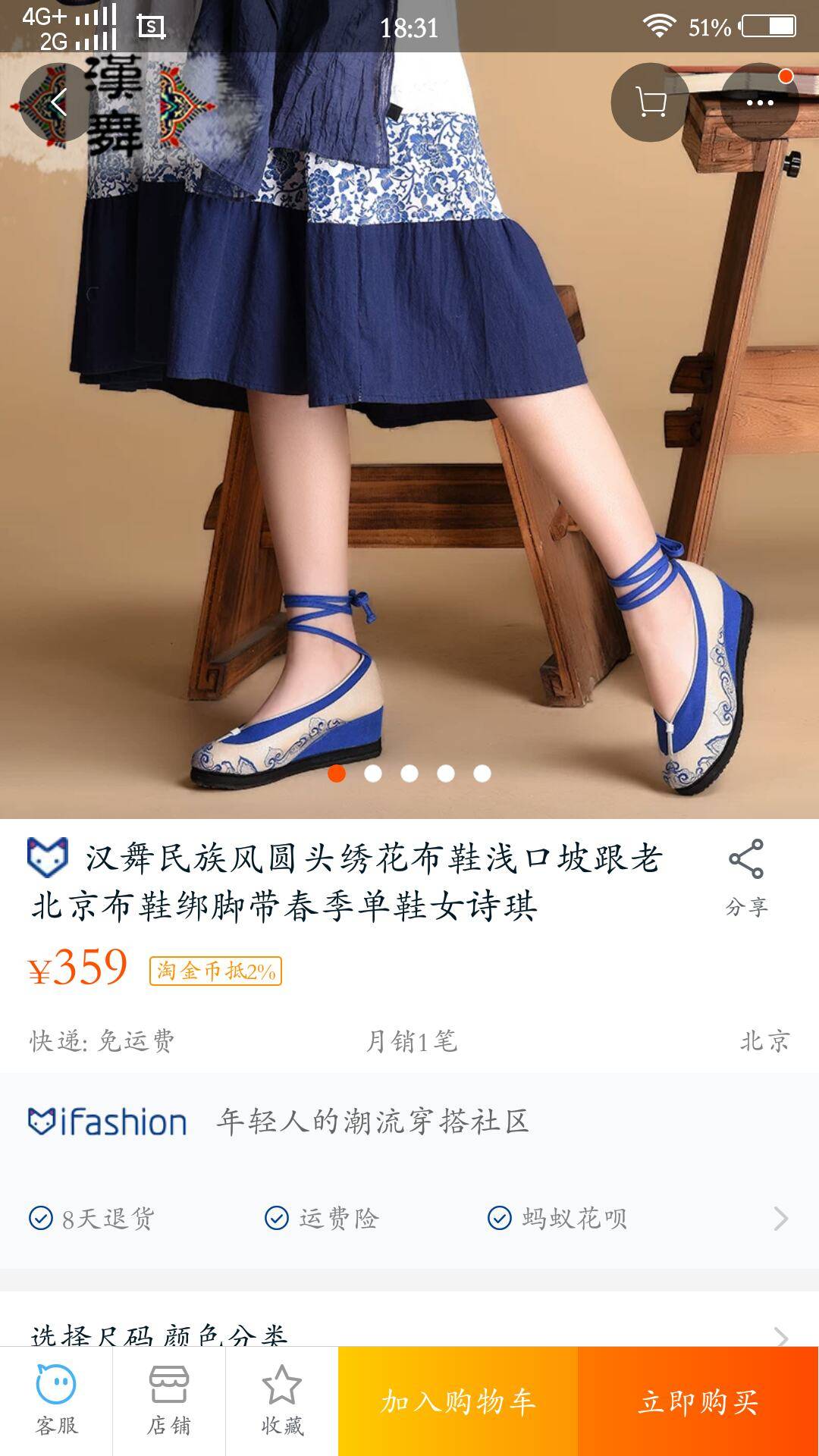Screen dimensions: 819x1456
Task: Buy now with 立即购买
Action: coord(698,1401)
